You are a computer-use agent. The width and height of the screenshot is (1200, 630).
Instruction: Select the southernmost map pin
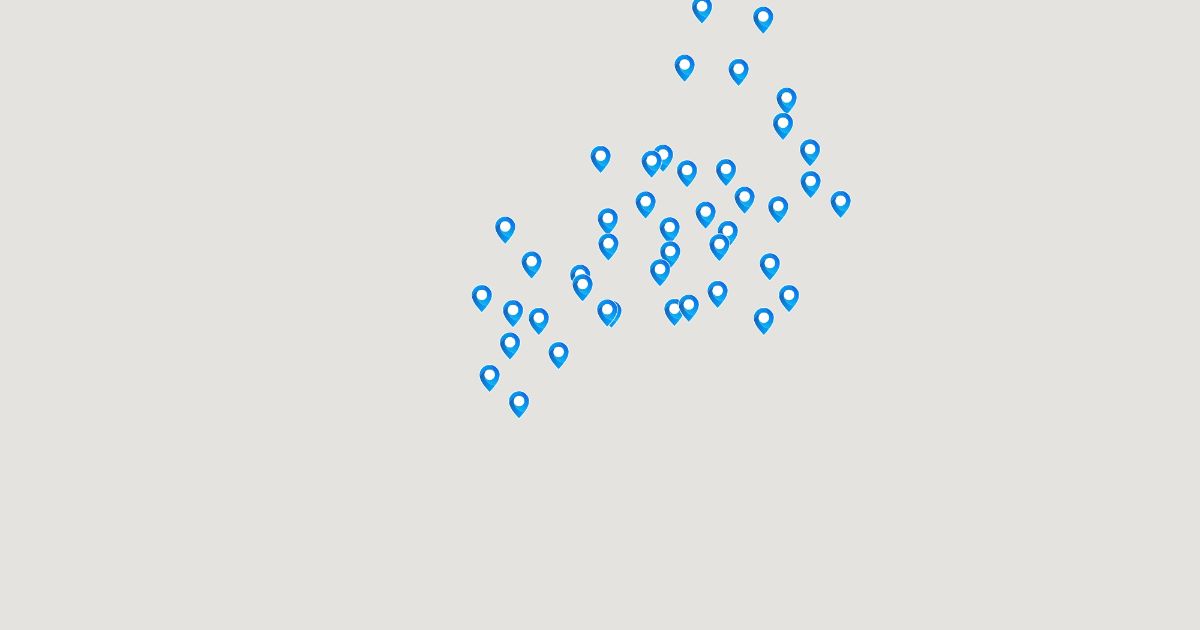coord(518,403)
